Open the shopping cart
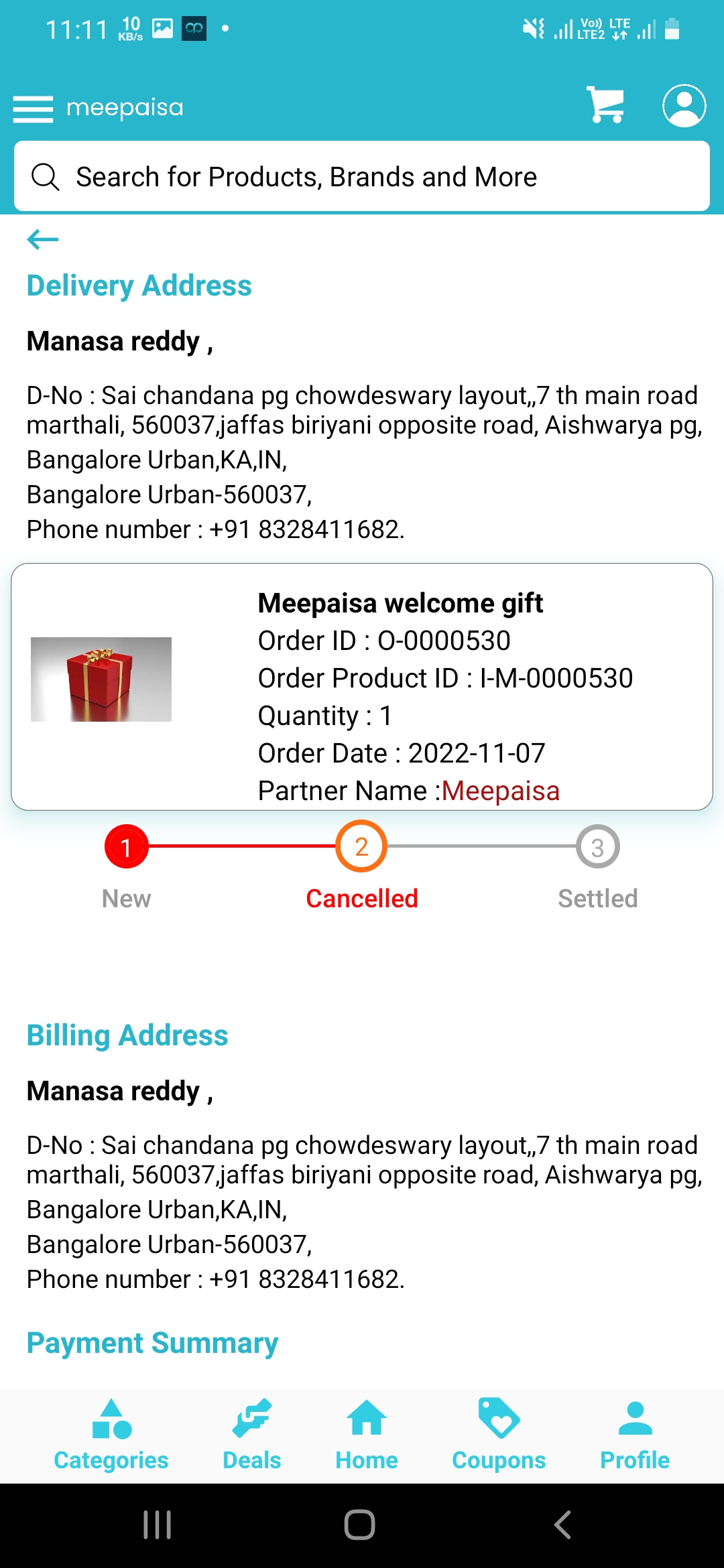The width and height of the screenshot is (724, 1568). pyautogui.click(x=606, y=105)
